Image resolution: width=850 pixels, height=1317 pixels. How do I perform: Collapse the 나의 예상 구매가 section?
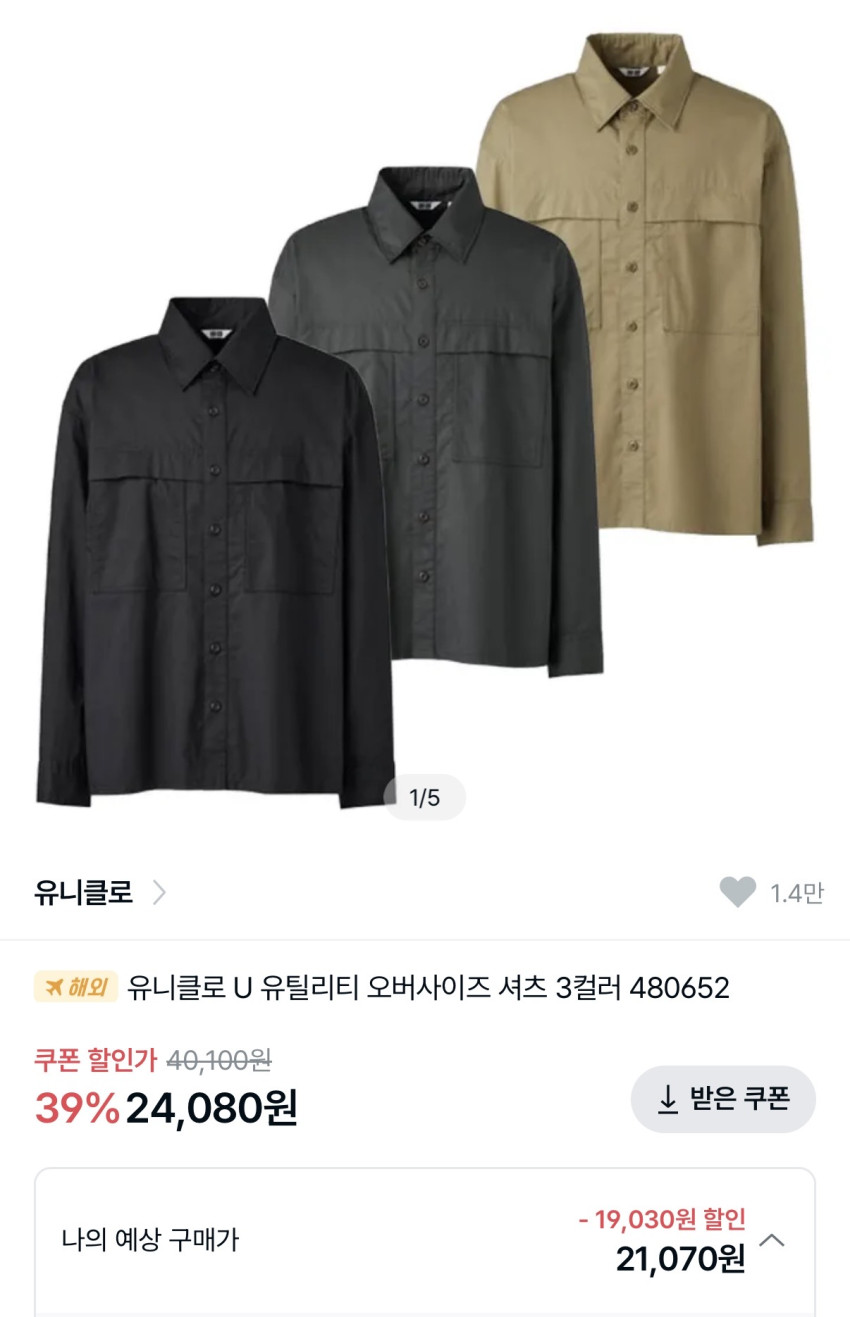click(772, 1241)
